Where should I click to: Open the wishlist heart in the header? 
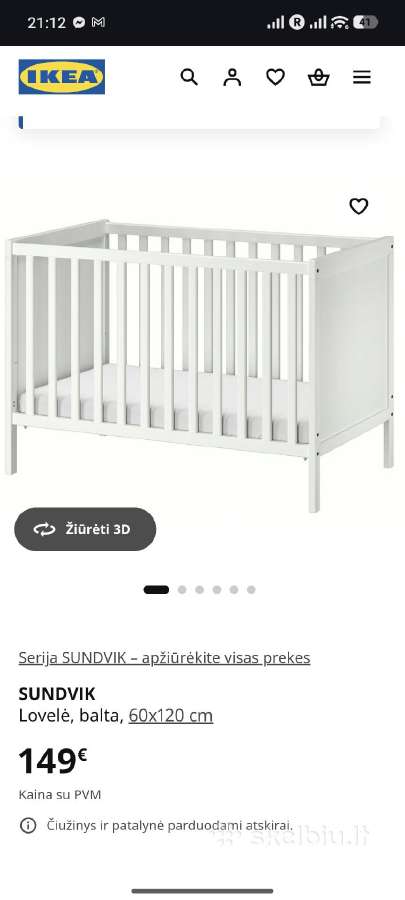click(x=275, y=77)
